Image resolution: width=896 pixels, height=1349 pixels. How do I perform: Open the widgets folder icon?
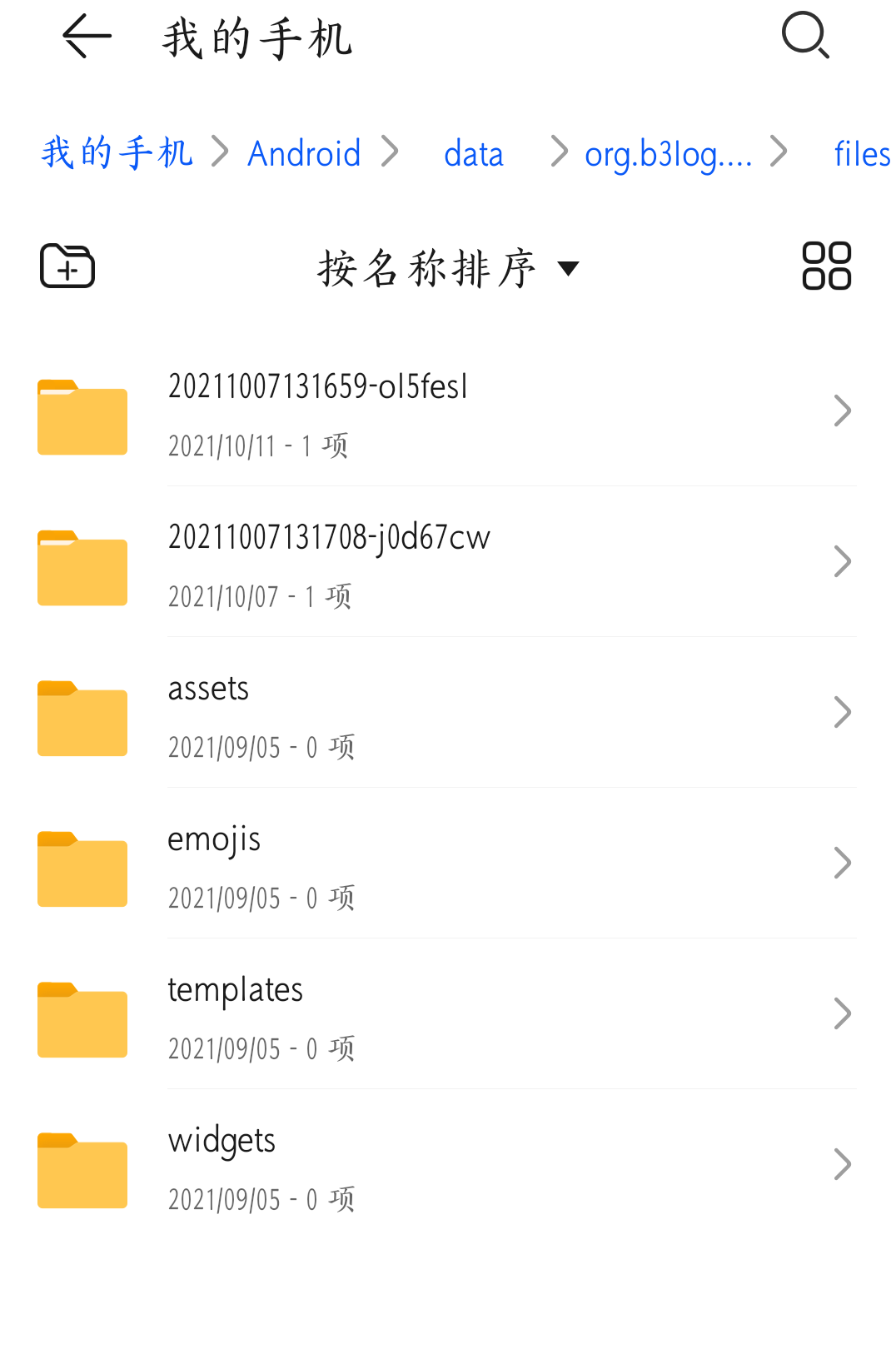pos(81,1170)
